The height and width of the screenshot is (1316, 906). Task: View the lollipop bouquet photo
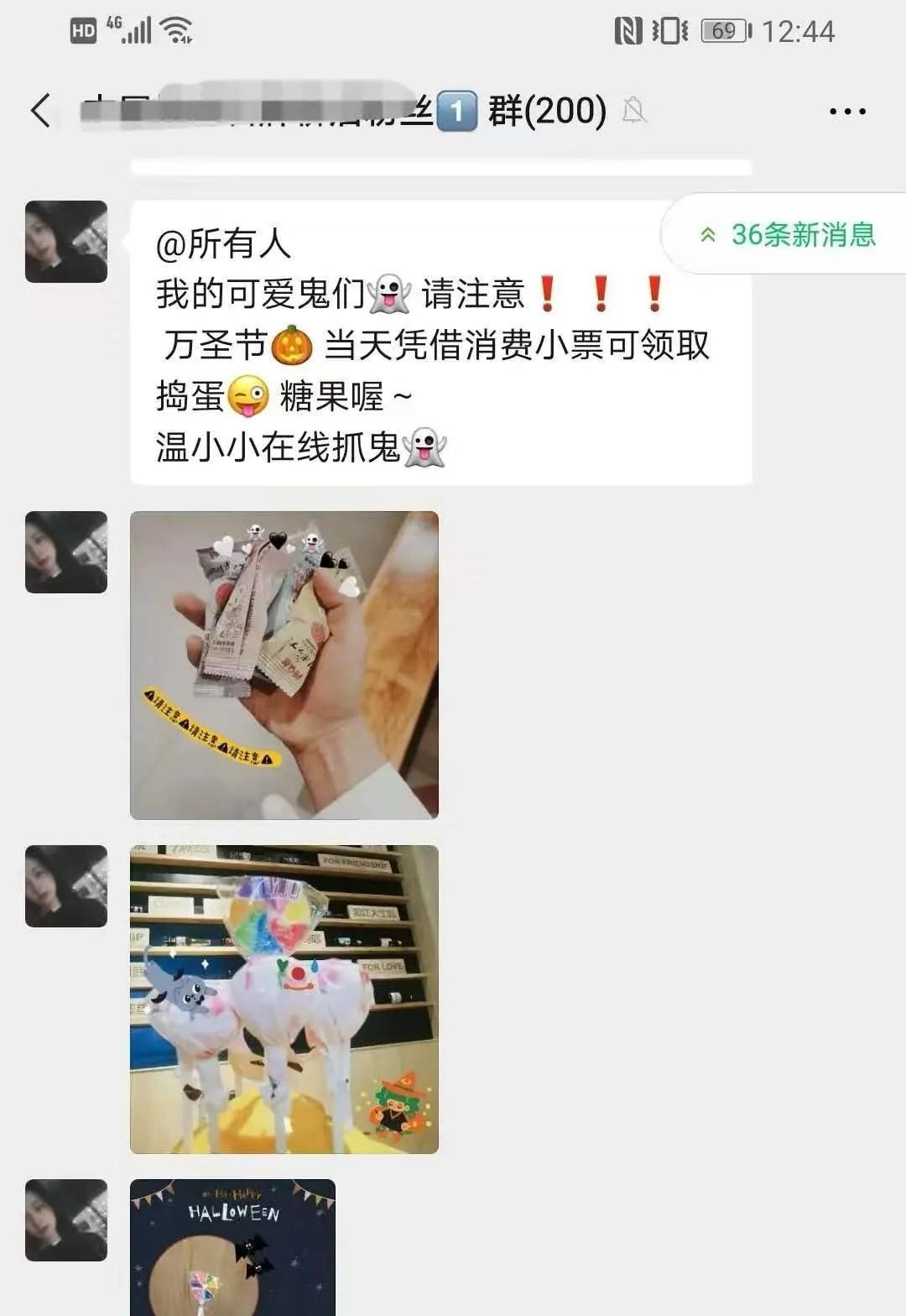284,999
